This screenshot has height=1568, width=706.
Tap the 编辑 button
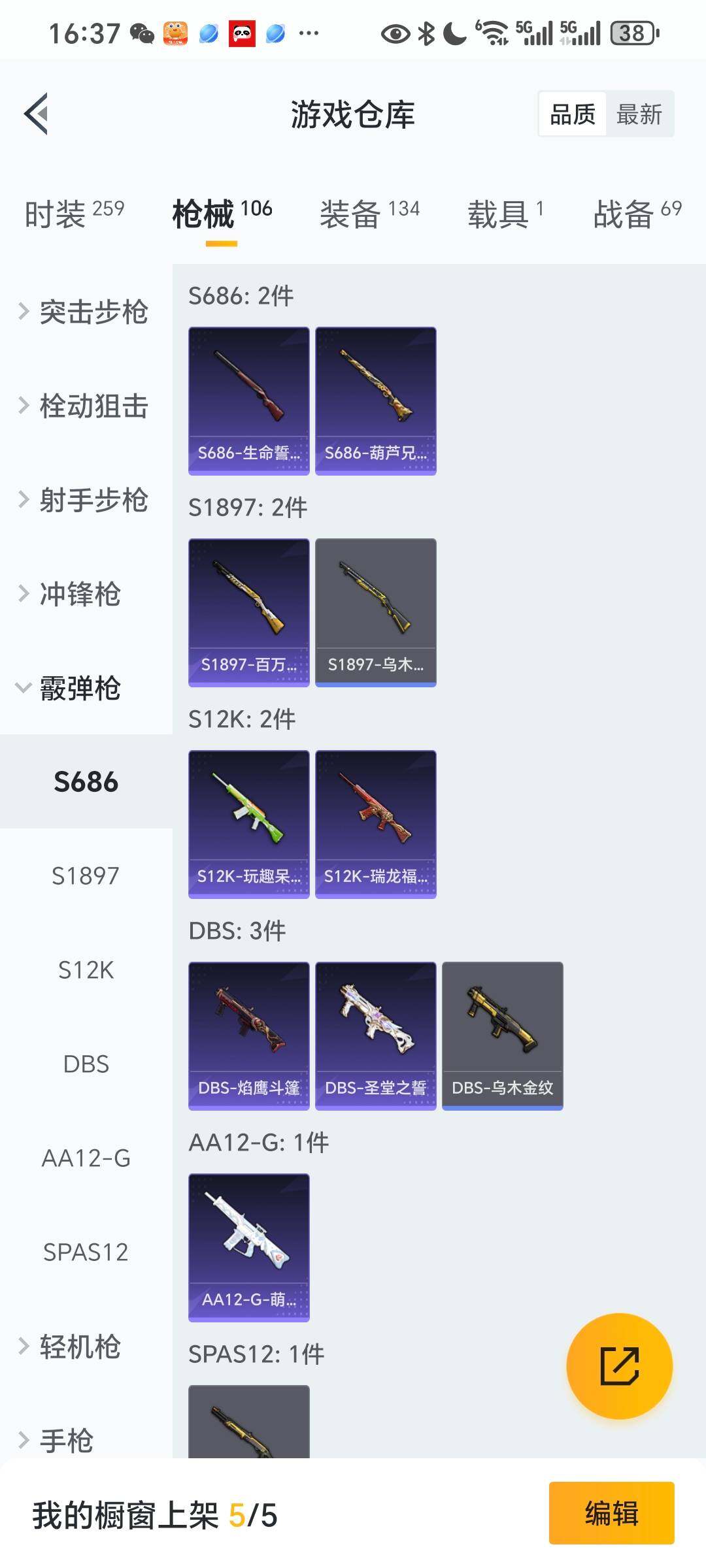611,1513
